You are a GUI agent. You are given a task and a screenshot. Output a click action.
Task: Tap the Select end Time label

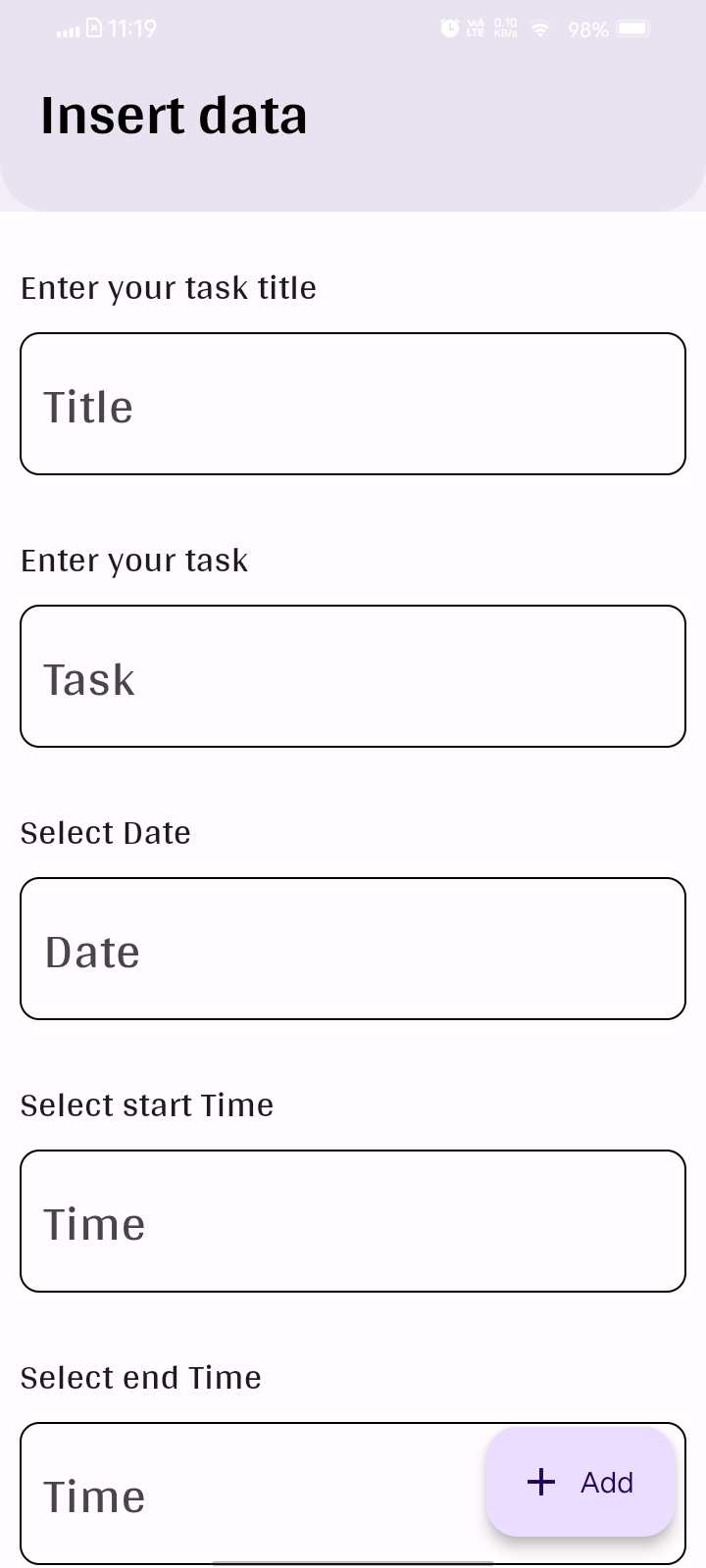[140, 1377]
